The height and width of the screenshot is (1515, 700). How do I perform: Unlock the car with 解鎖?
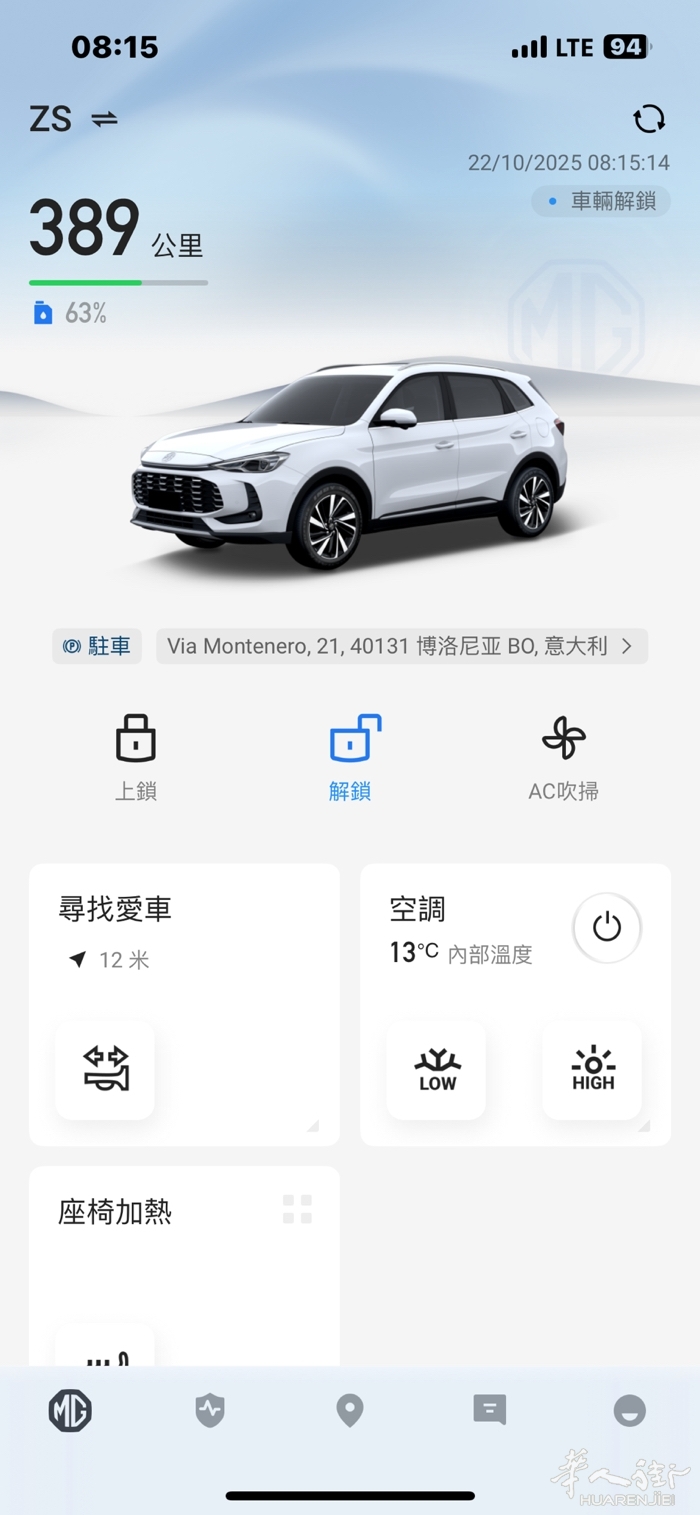[350, 758]
